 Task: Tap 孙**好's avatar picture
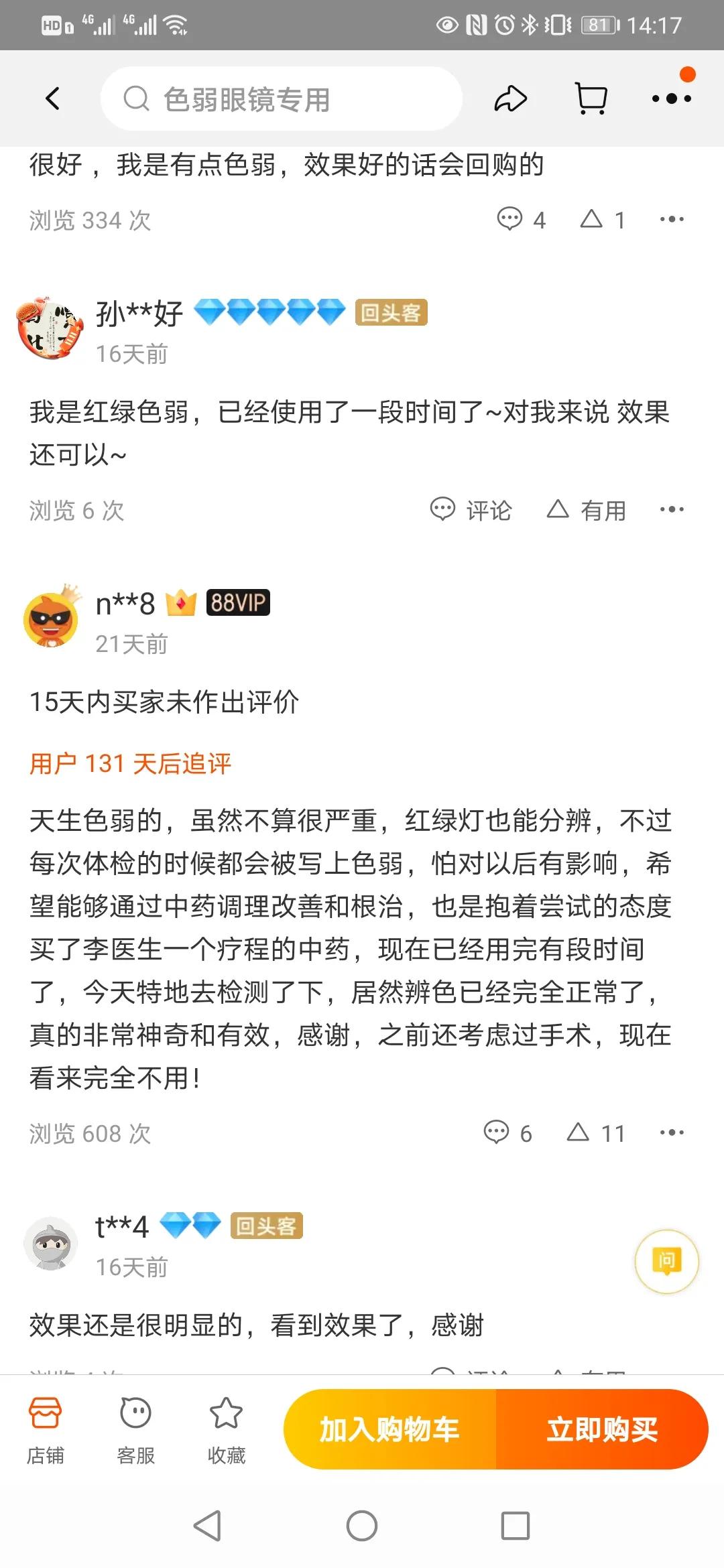(x=50, y=328)
